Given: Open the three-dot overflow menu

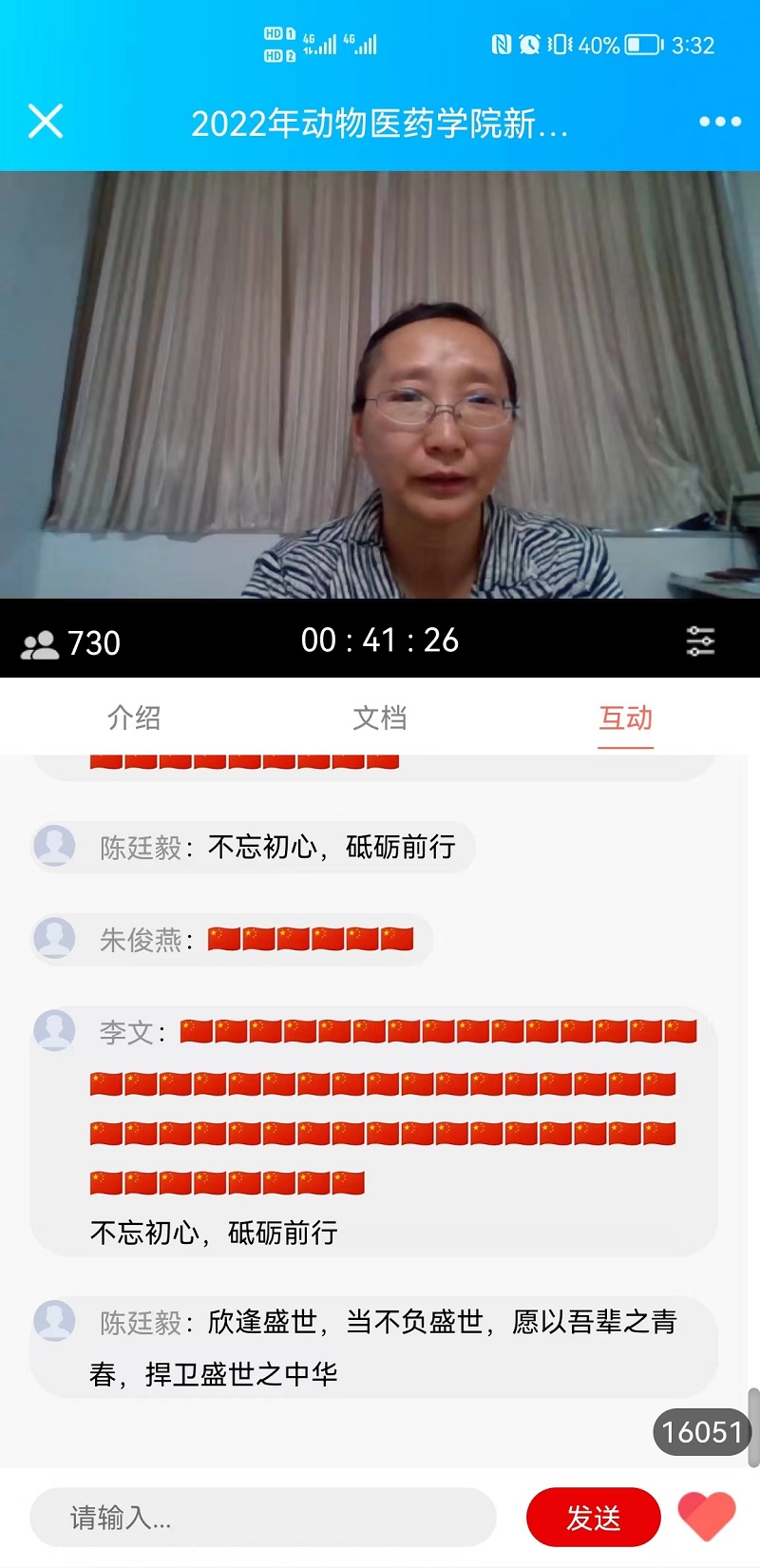Looking at the screenshot, I should 719,122.
